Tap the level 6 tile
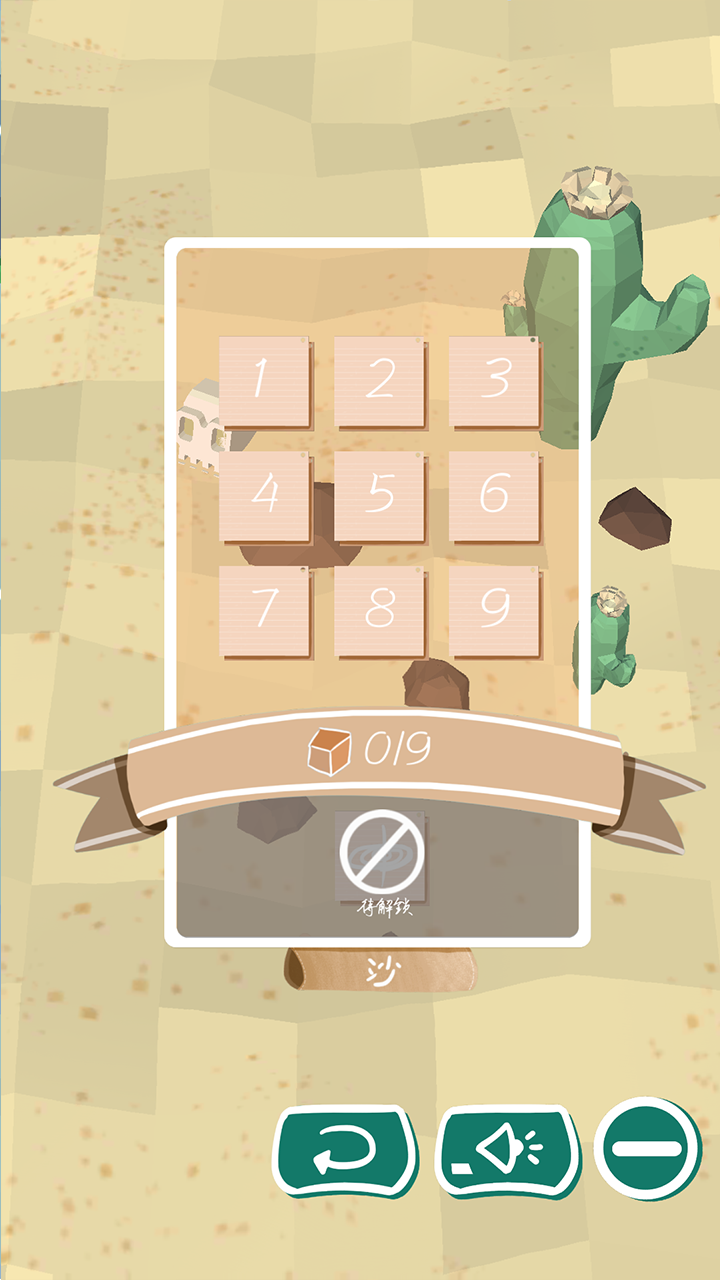 (495, 497)
